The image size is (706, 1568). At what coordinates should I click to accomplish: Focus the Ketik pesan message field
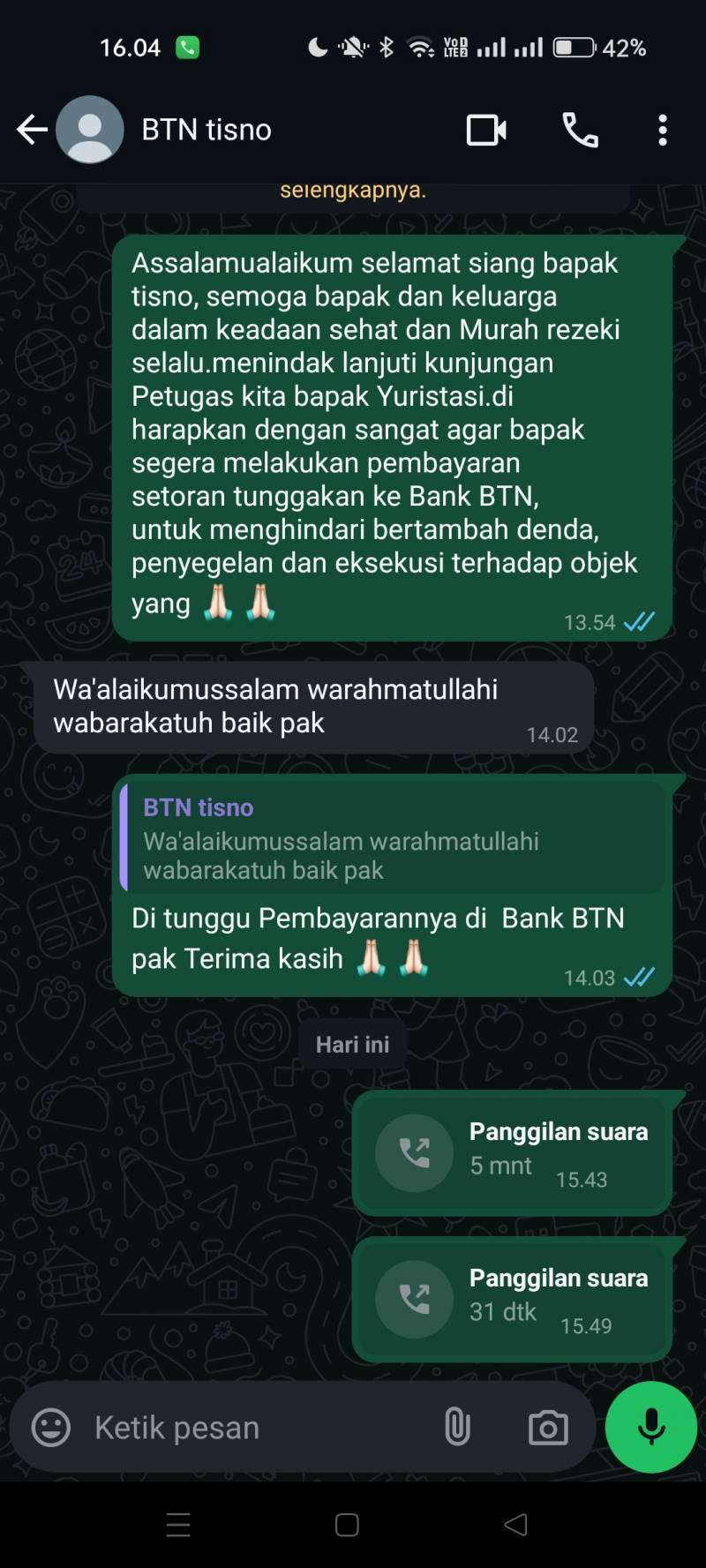pyautogui.click(x=256, y=1427)
